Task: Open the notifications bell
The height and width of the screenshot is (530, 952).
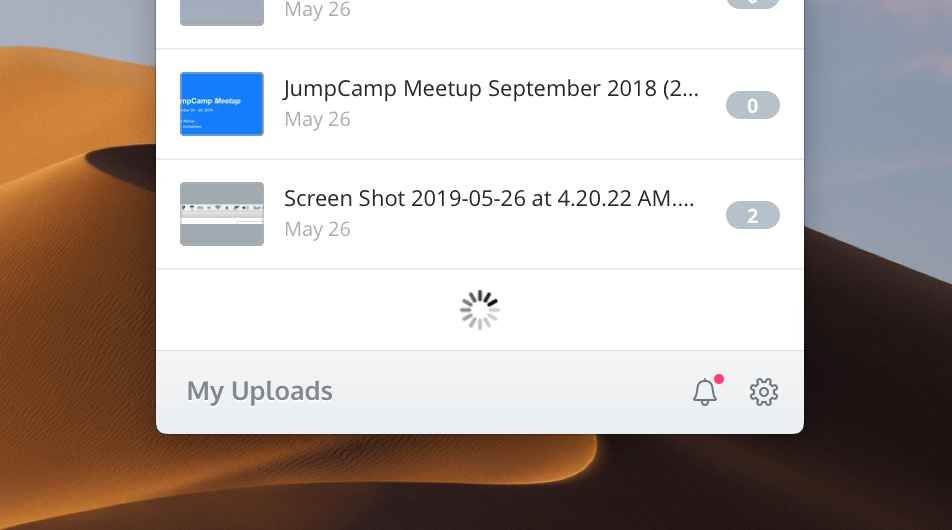Action: tap(705, 392)
